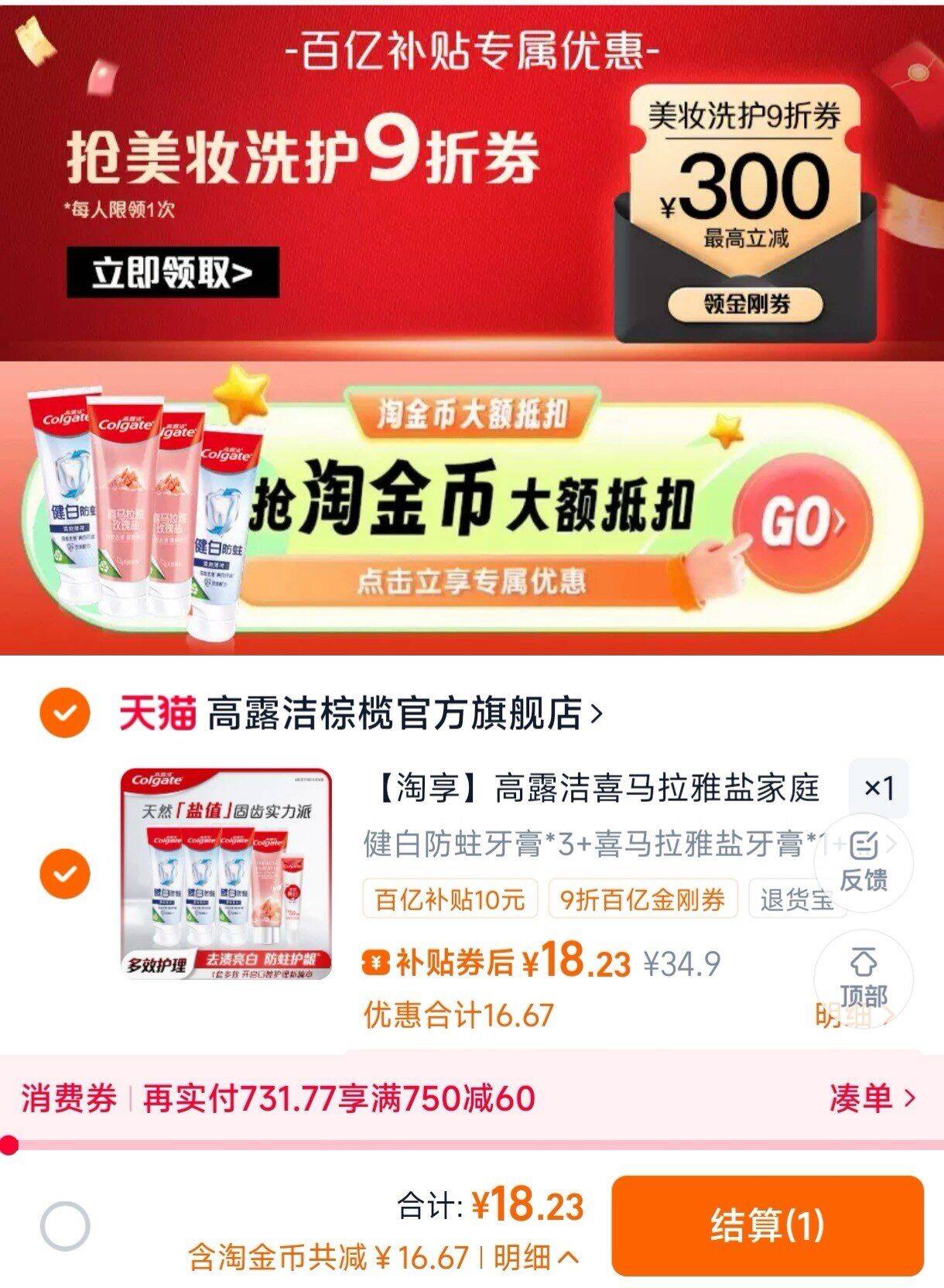Tap the 立即领取 coupon button

point(172,272)
